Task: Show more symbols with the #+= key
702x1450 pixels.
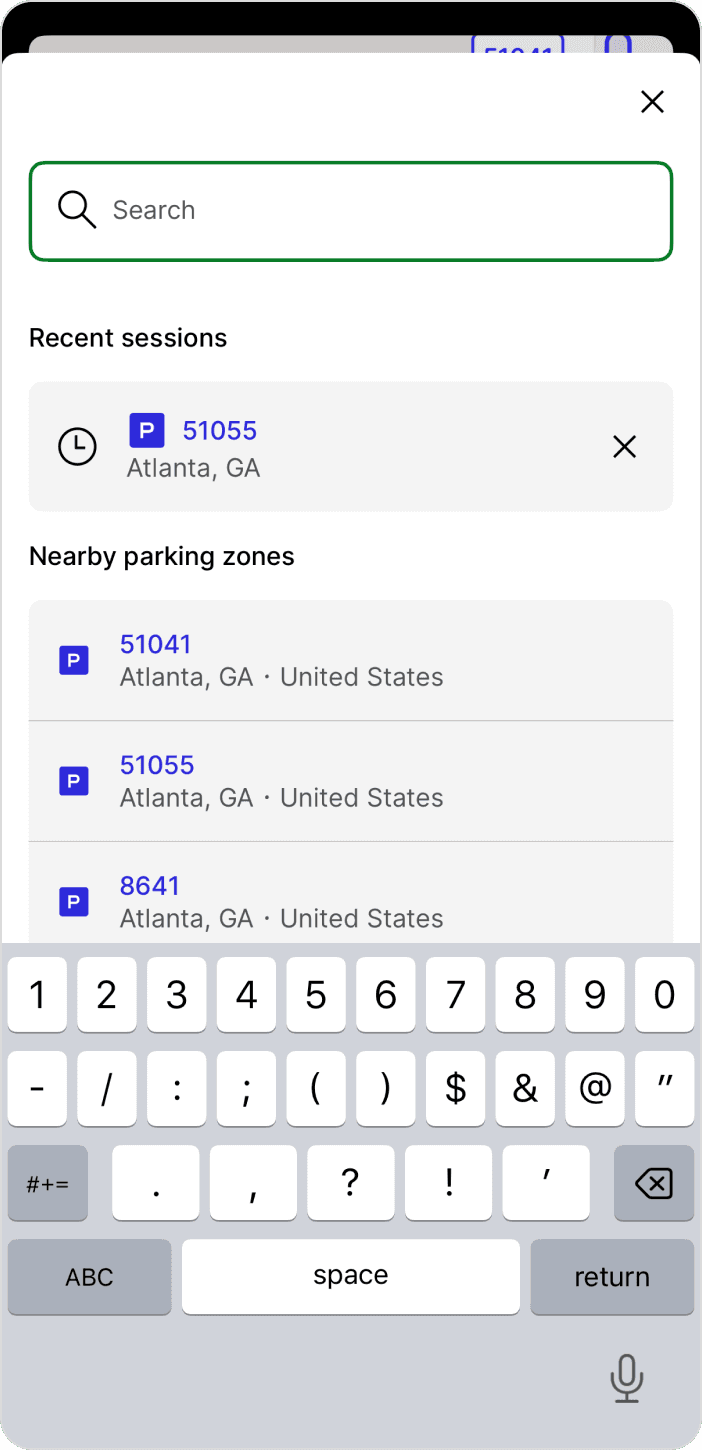Action: [x=48, y=1184]
